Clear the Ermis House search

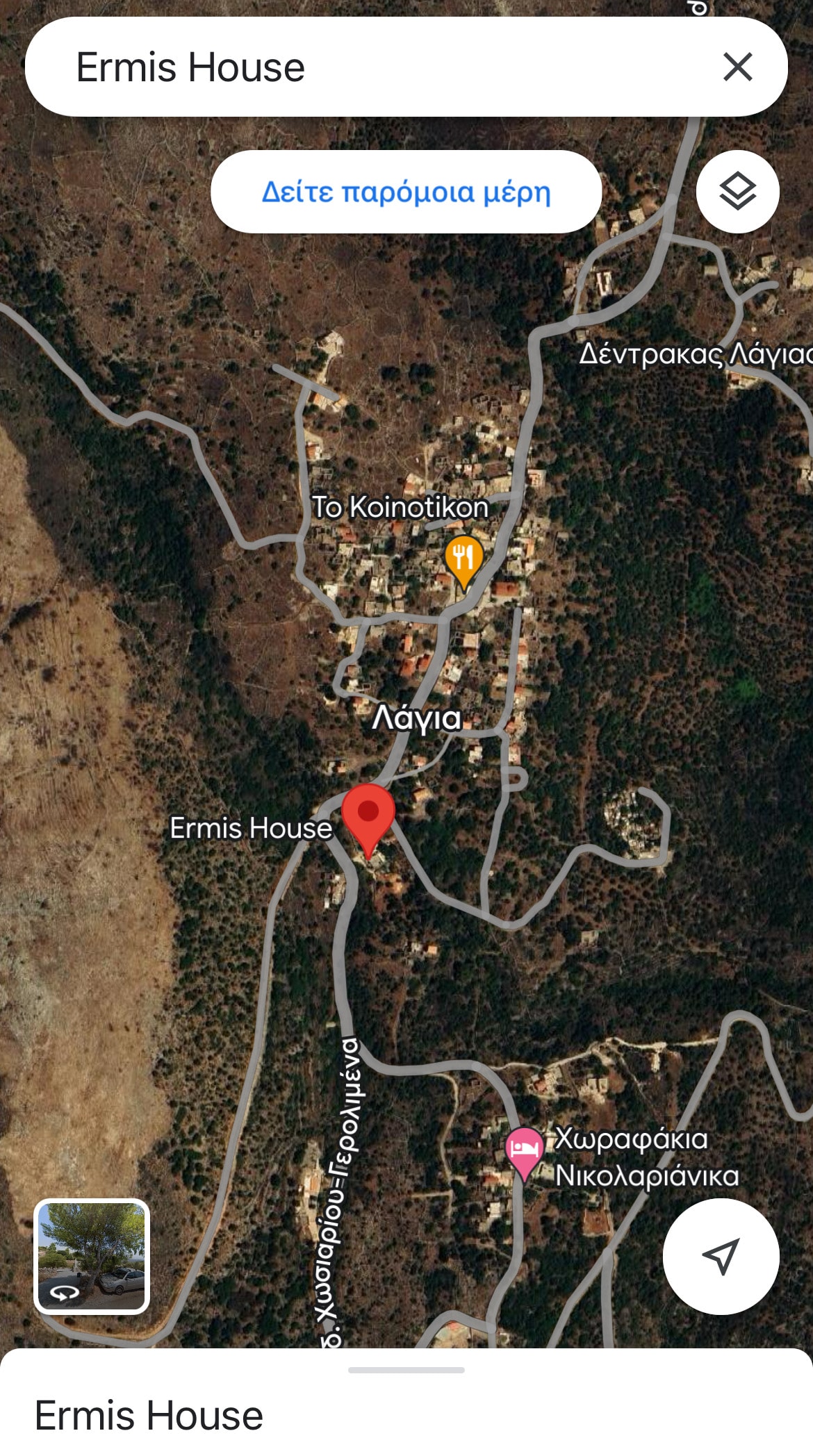click(737, 67)
